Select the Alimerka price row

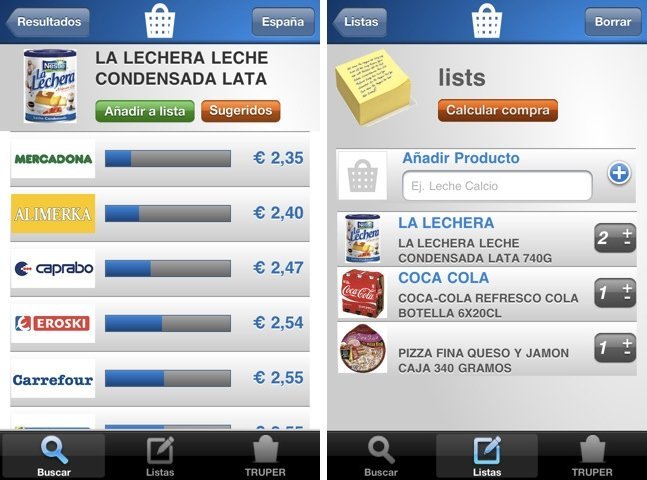click(x=160, y=213)
